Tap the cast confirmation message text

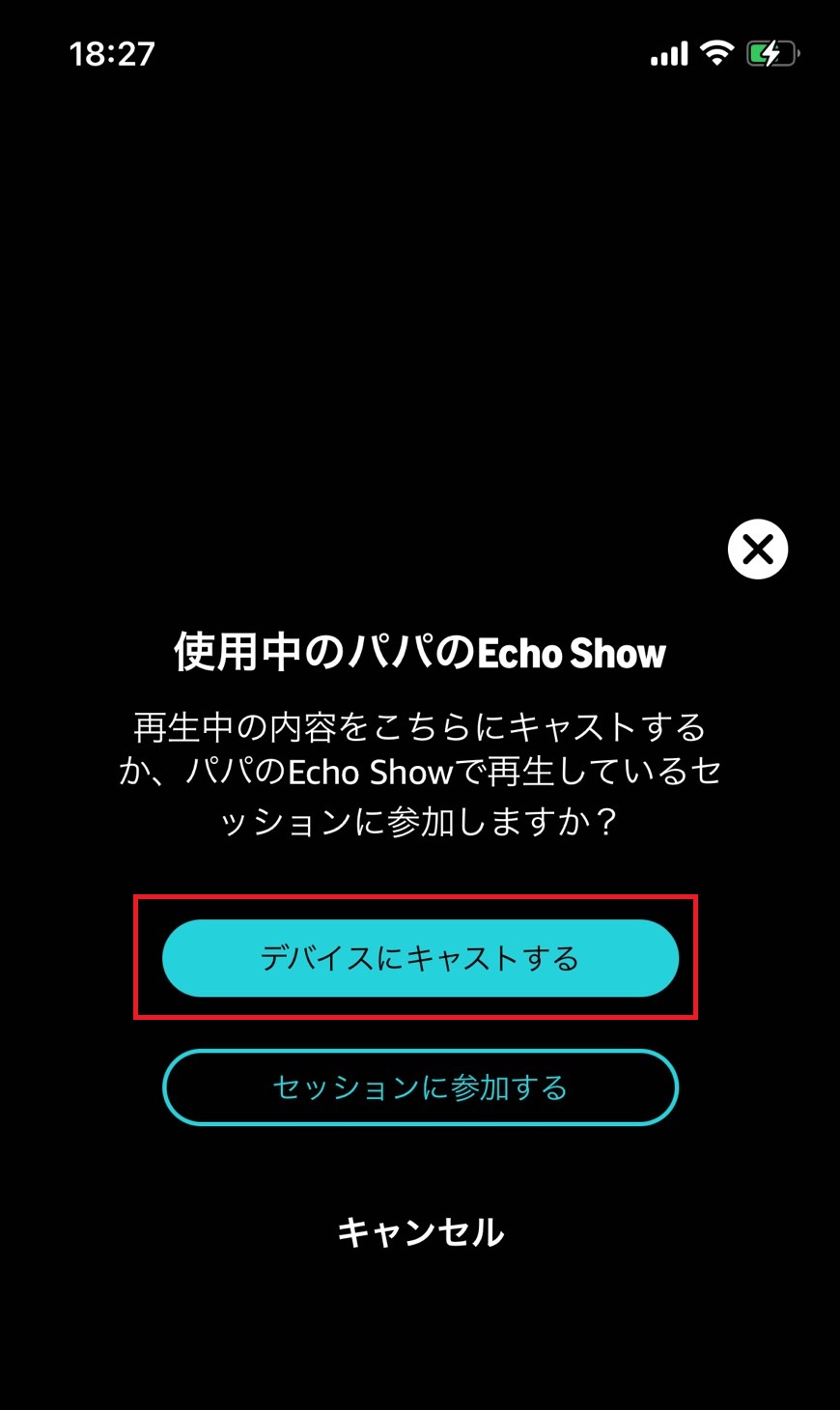click(x=420, y=772)
